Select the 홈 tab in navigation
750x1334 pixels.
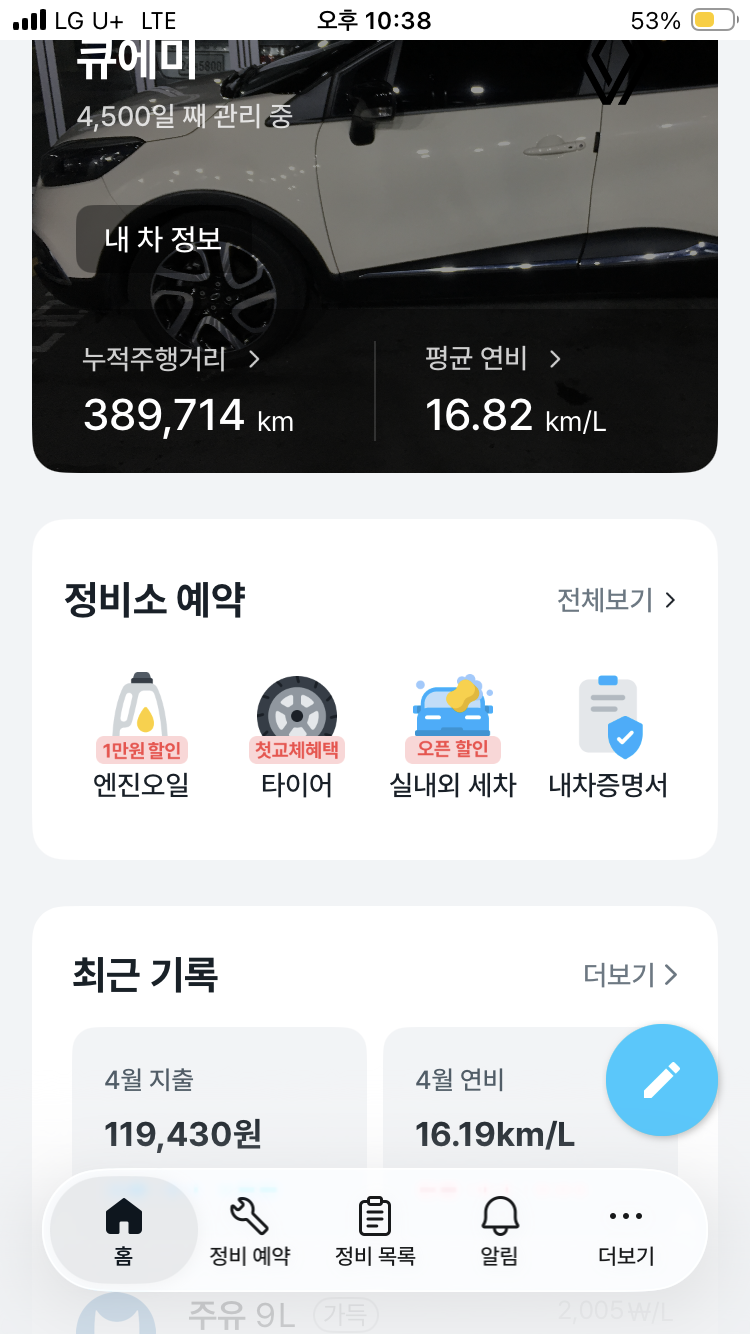(x=123, y=1232)
